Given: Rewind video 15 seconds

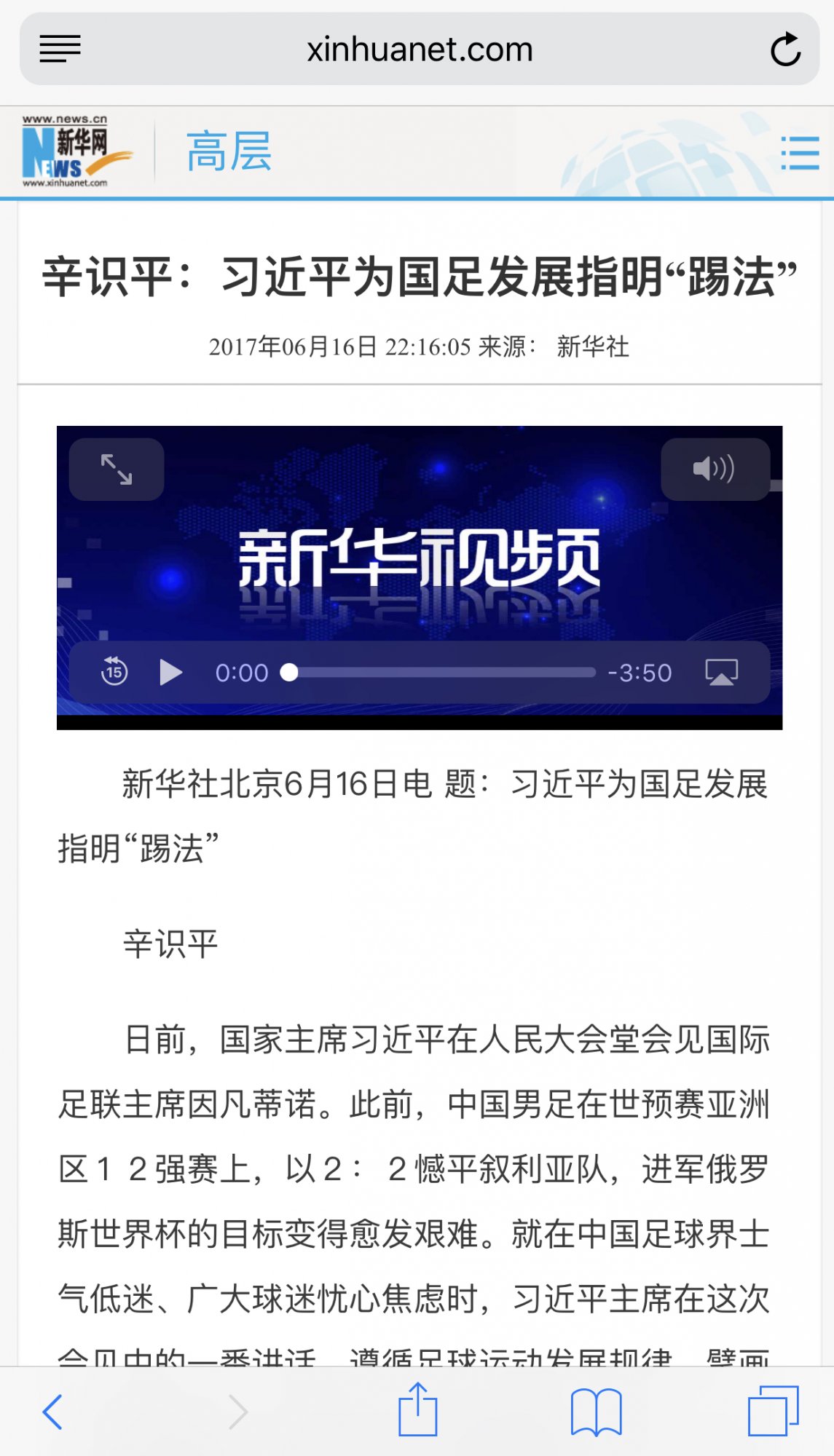Looking at the screenshot, I should point(114,672).
